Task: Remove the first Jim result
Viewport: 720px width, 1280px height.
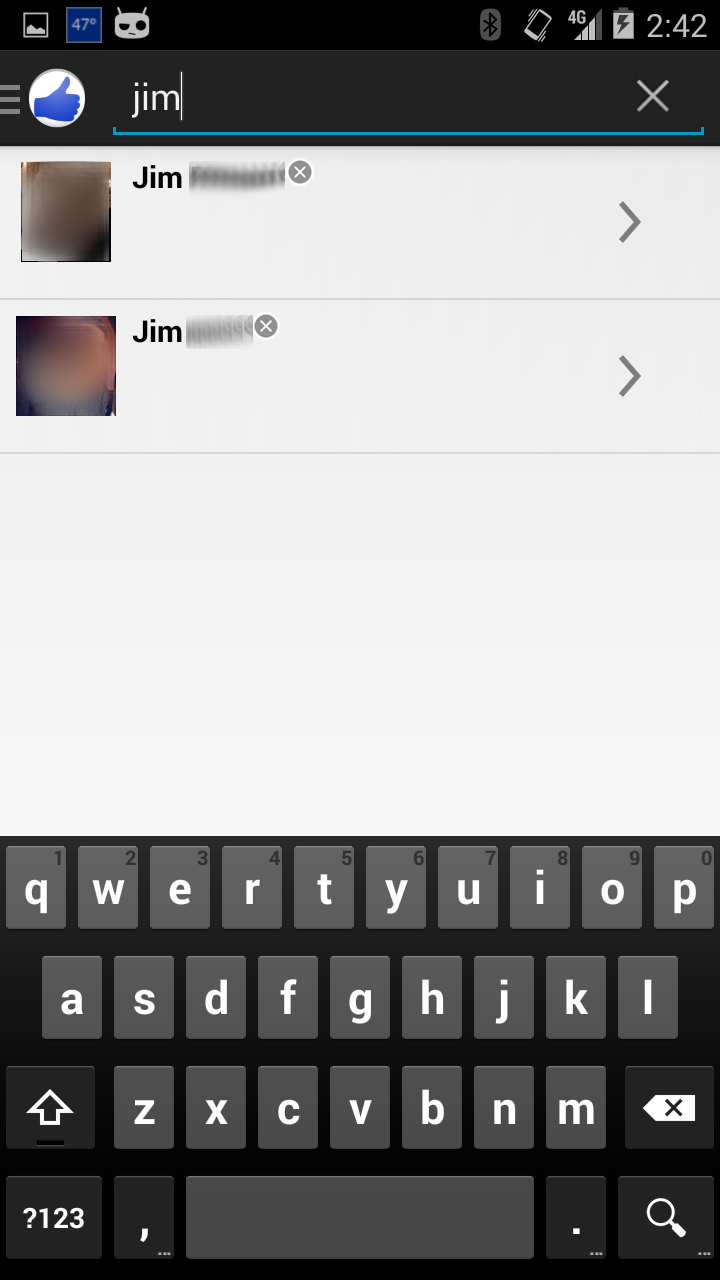Action: tap(300, 173)
